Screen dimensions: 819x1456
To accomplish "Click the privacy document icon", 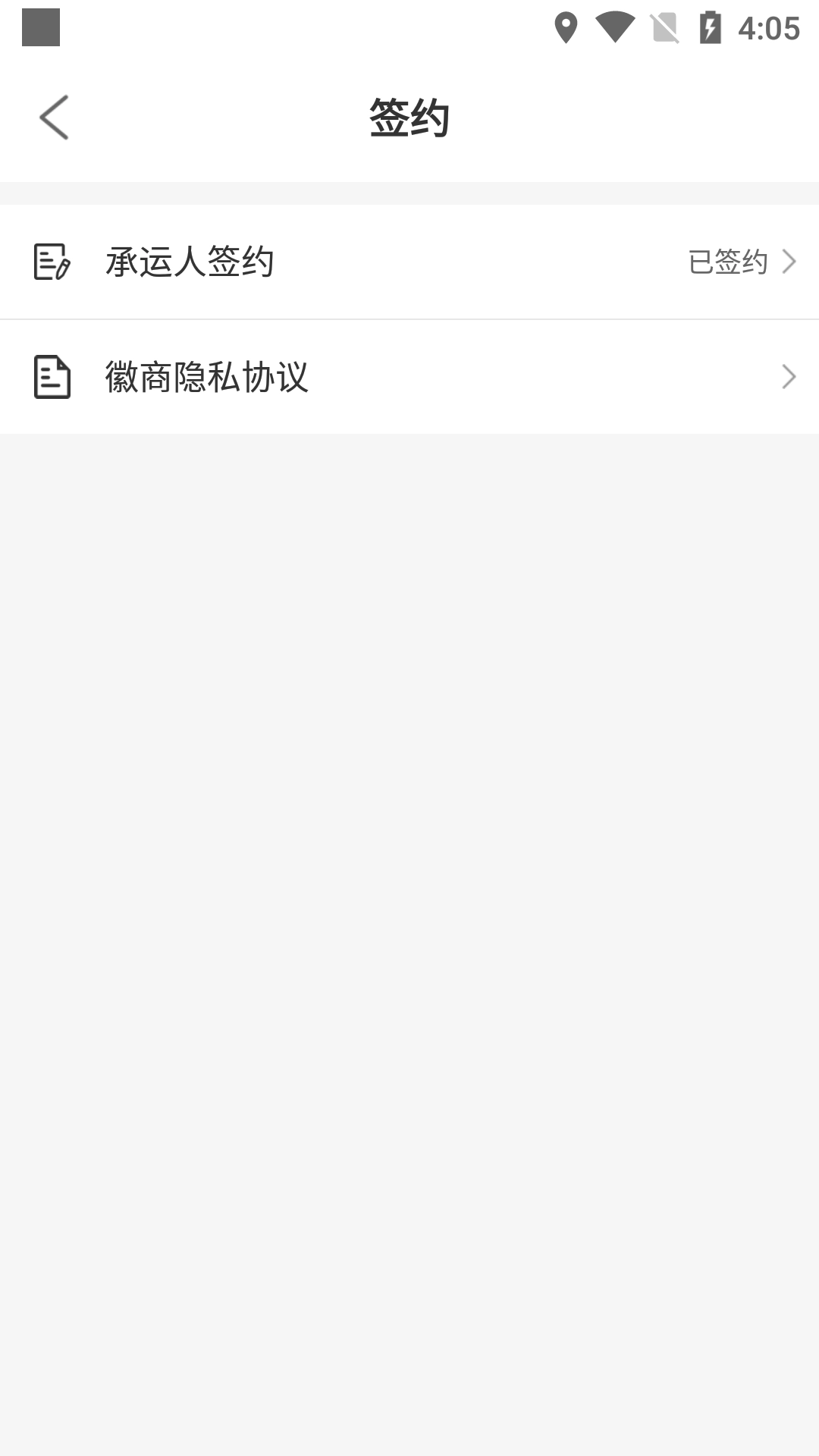I will click(51, 377).
